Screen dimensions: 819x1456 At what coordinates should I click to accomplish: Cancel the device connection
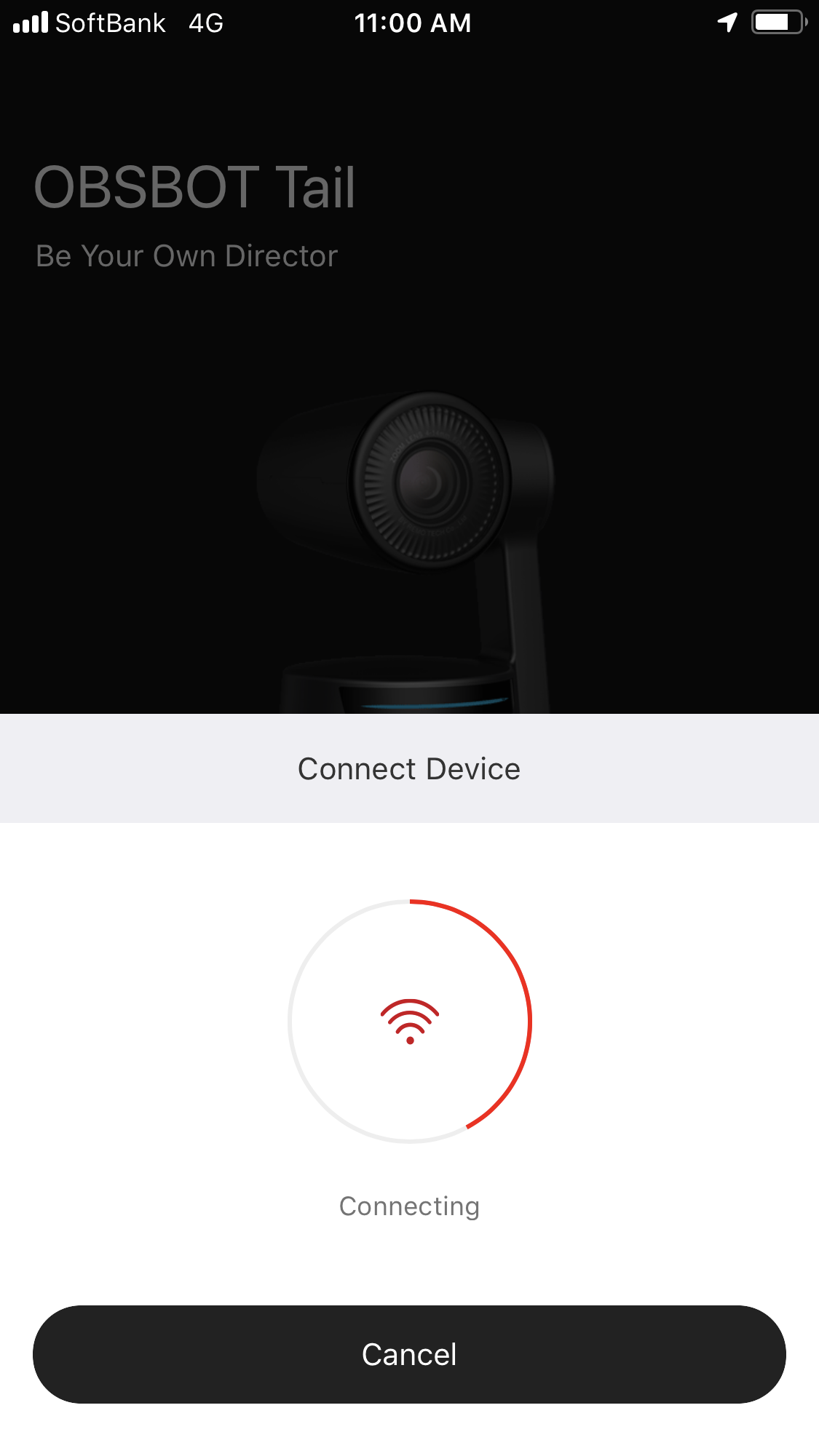(x=409, y=1354)
